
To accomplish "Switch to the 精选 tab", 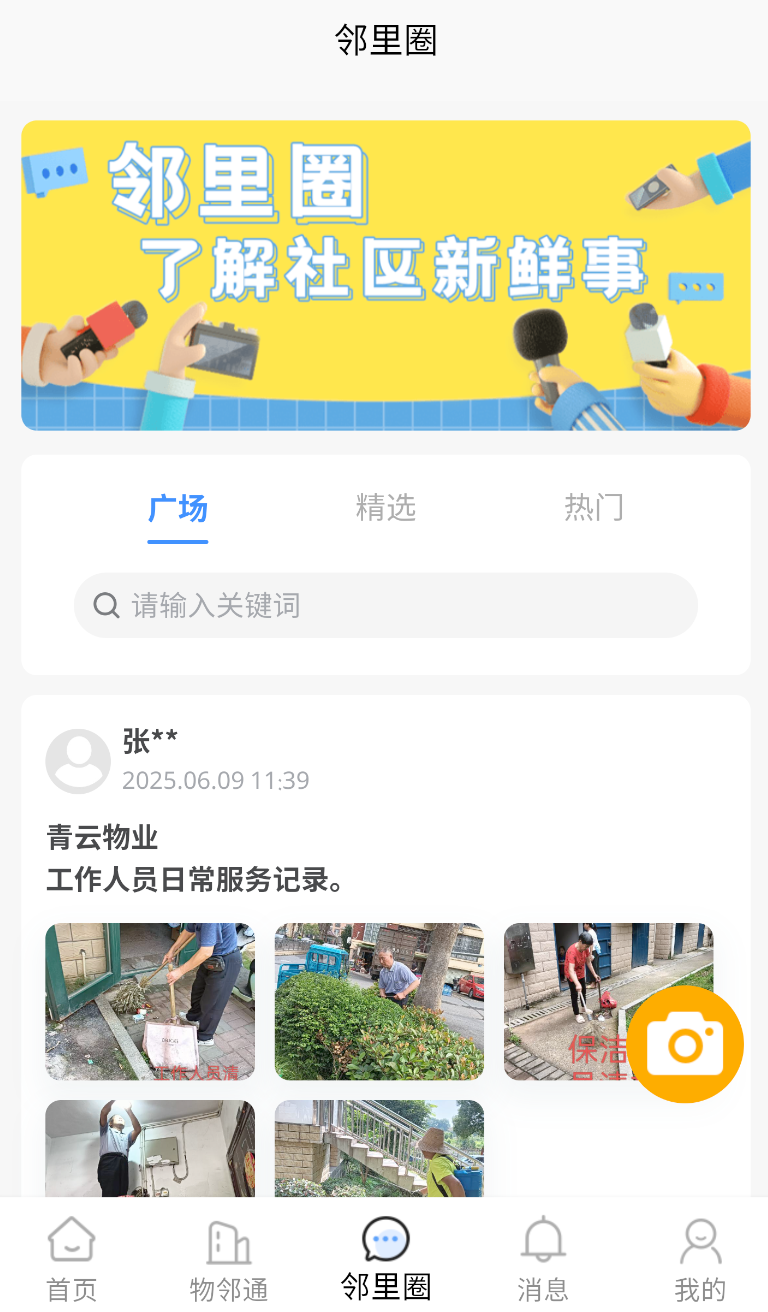I will click(x=385, y=508).
